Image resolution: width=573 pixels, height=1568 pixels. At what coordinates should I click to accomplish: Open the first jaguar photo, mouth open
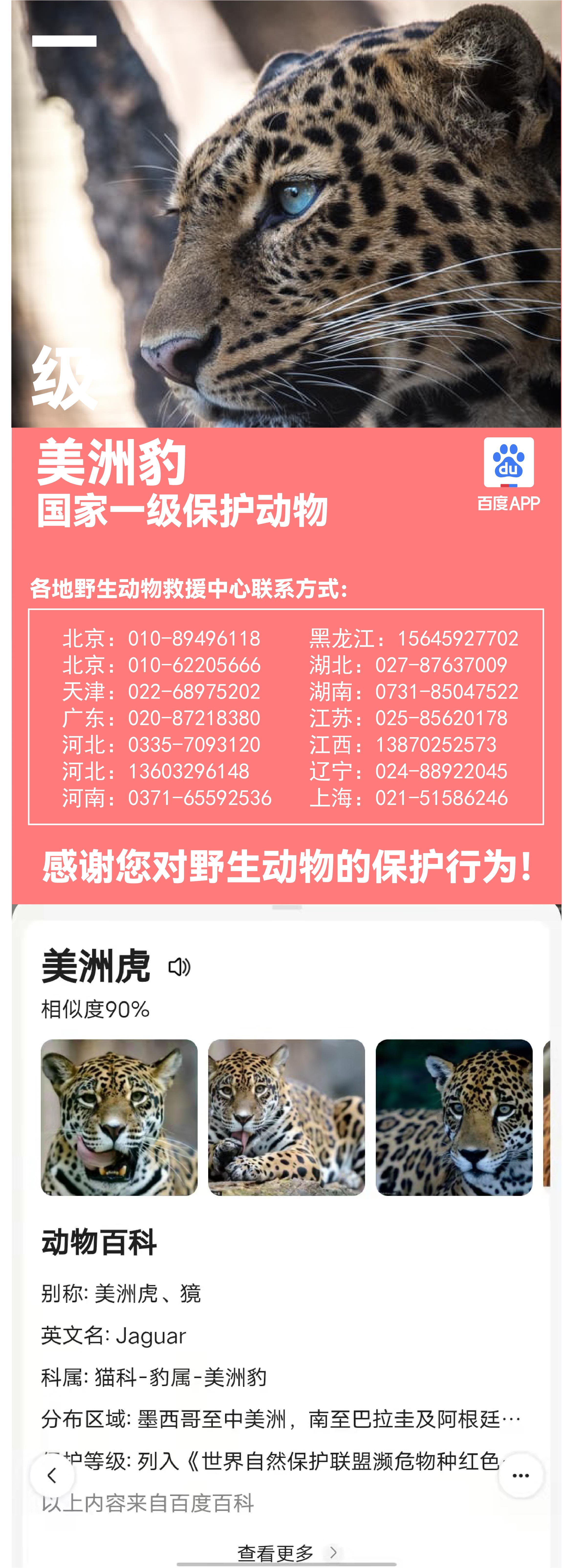[119, 1117]
